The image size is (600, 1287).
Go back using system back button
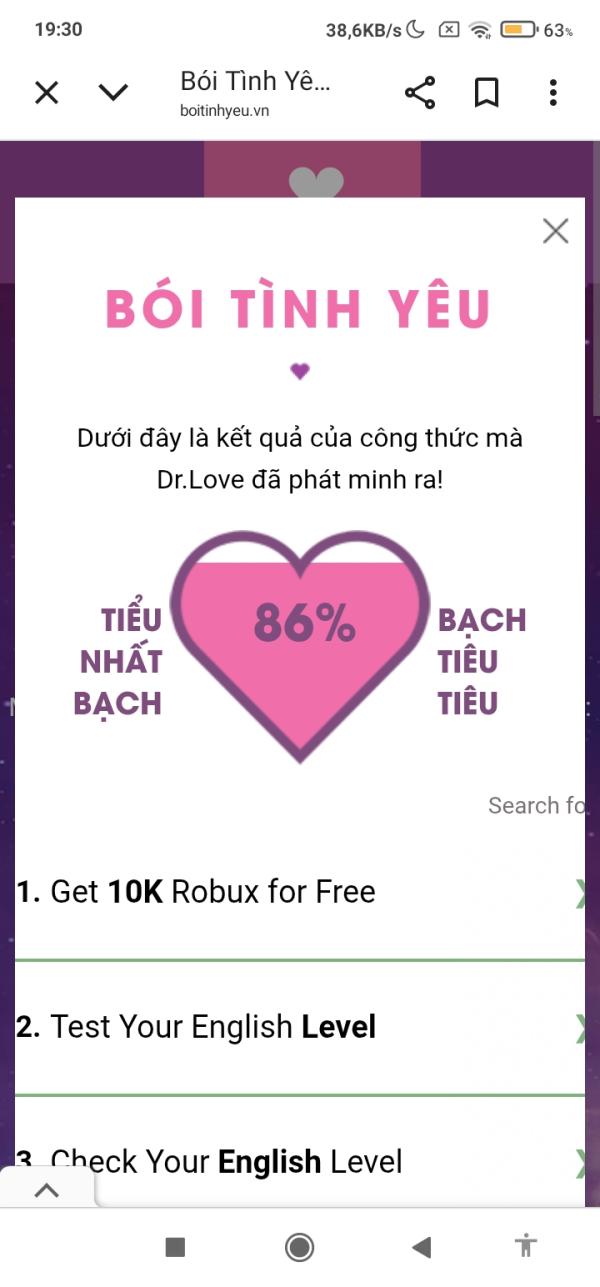tap(422, 1246)
